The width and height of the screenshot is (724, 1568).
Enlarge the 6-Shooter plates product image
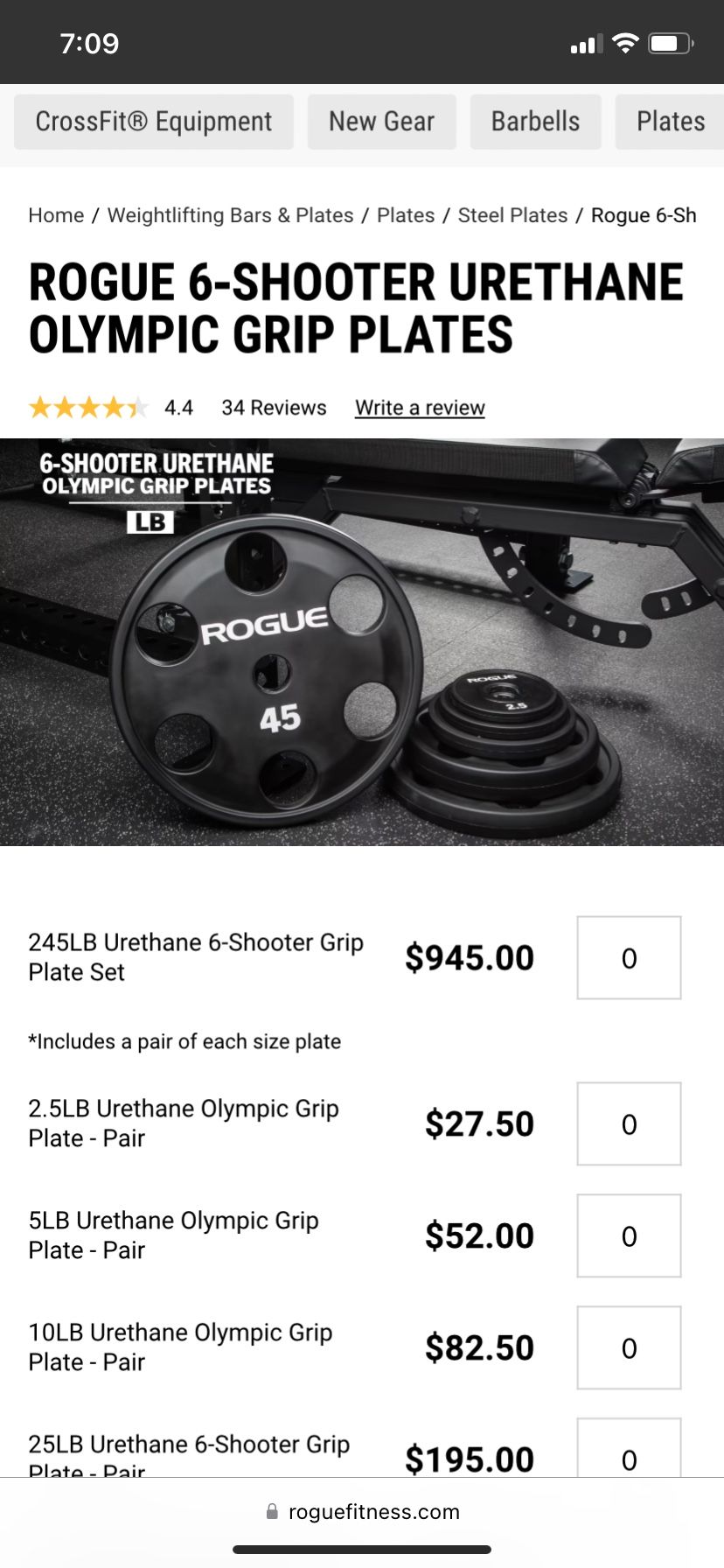pos(362,641)
